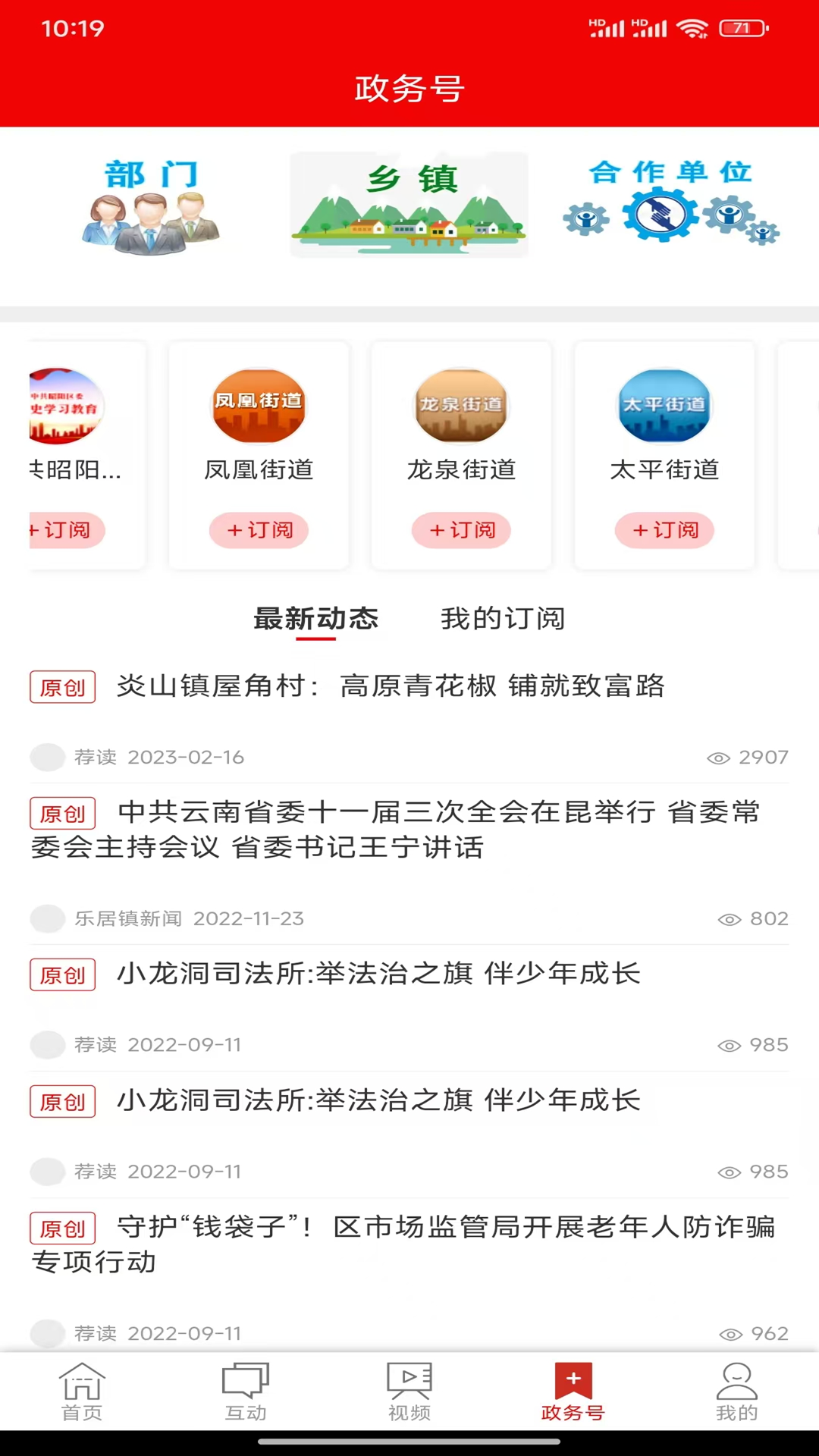
Task: Select the 最新动态 tab
Action: pos(315,619)
